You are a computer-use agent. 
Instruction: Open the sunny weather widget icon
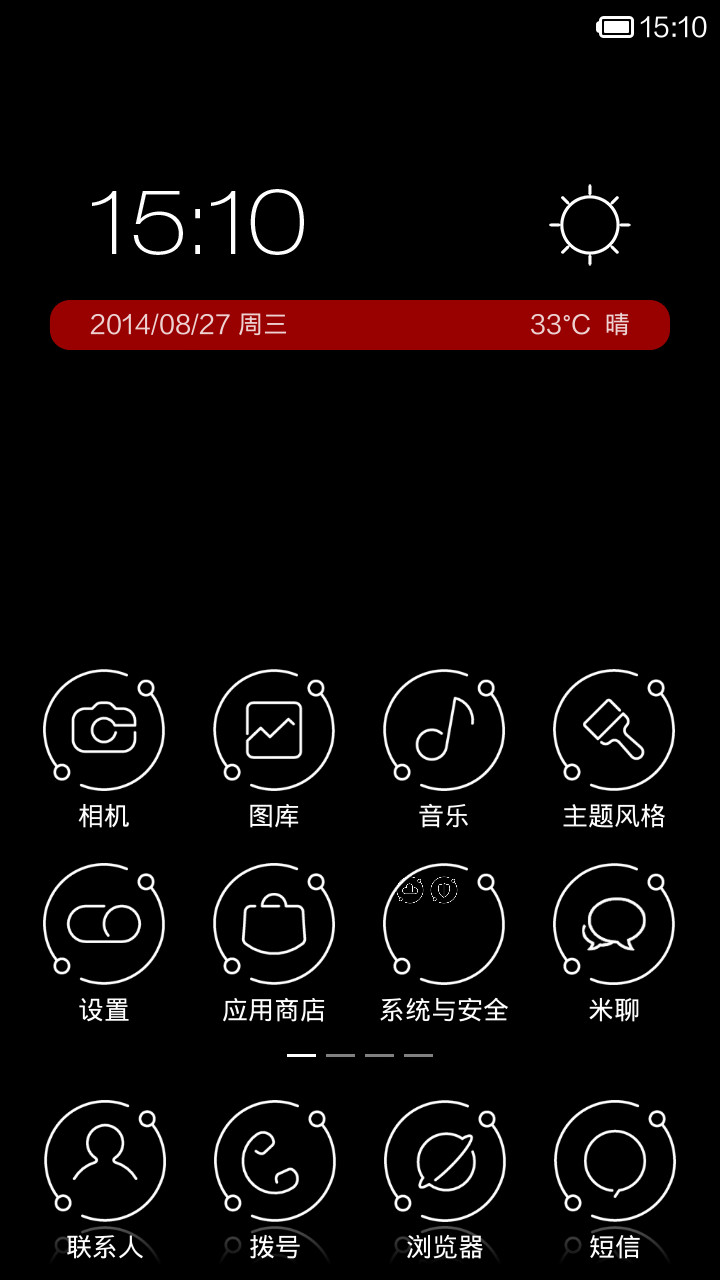tap(590, 225)
